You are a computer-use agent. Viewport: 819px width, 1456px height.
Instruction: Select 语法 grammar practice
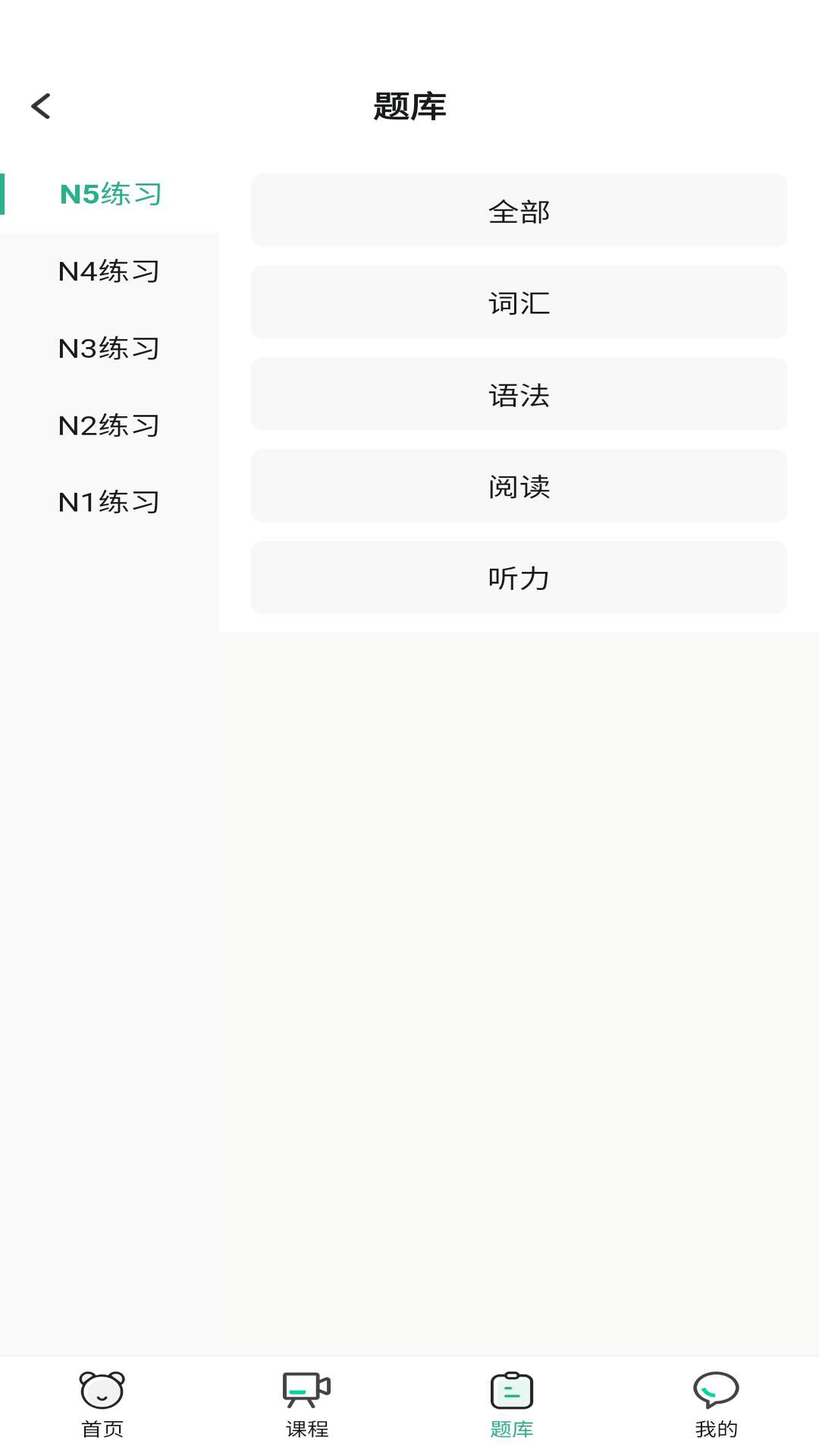pos(519,394)
